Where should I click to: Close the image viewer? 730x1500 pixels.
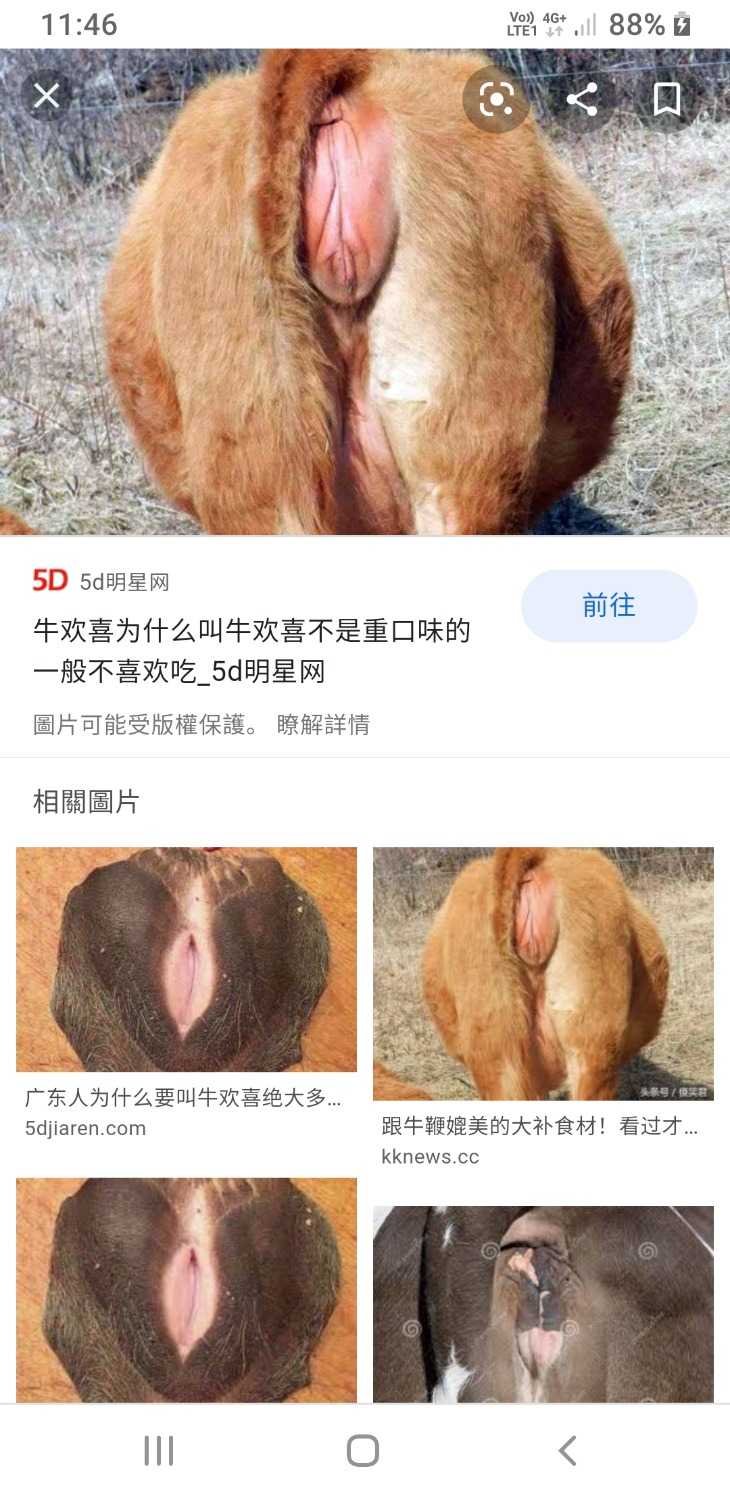[46, 97]
